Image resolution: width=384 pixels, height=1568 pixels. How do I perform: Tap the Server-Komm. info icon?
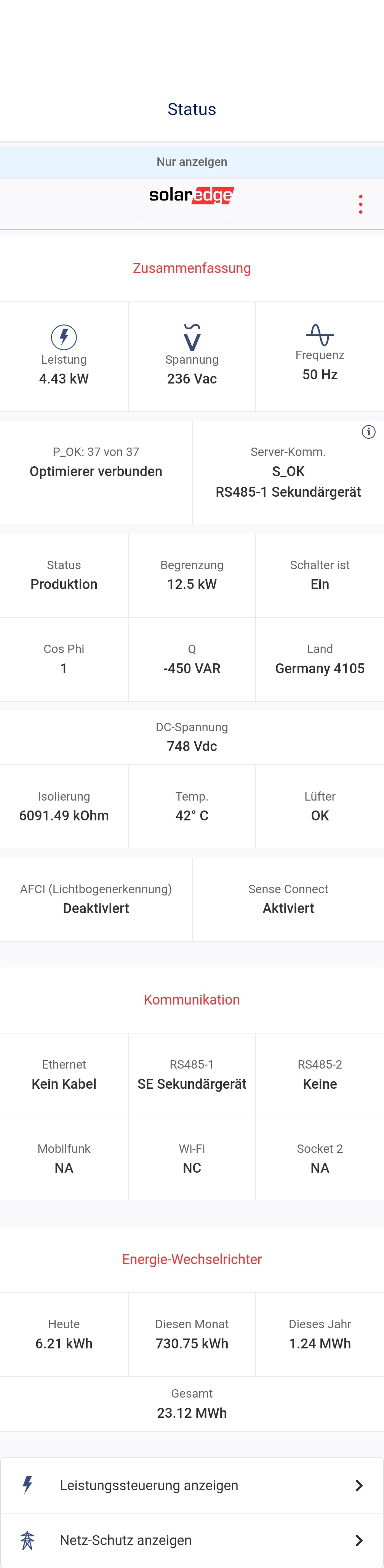[368, 432]
